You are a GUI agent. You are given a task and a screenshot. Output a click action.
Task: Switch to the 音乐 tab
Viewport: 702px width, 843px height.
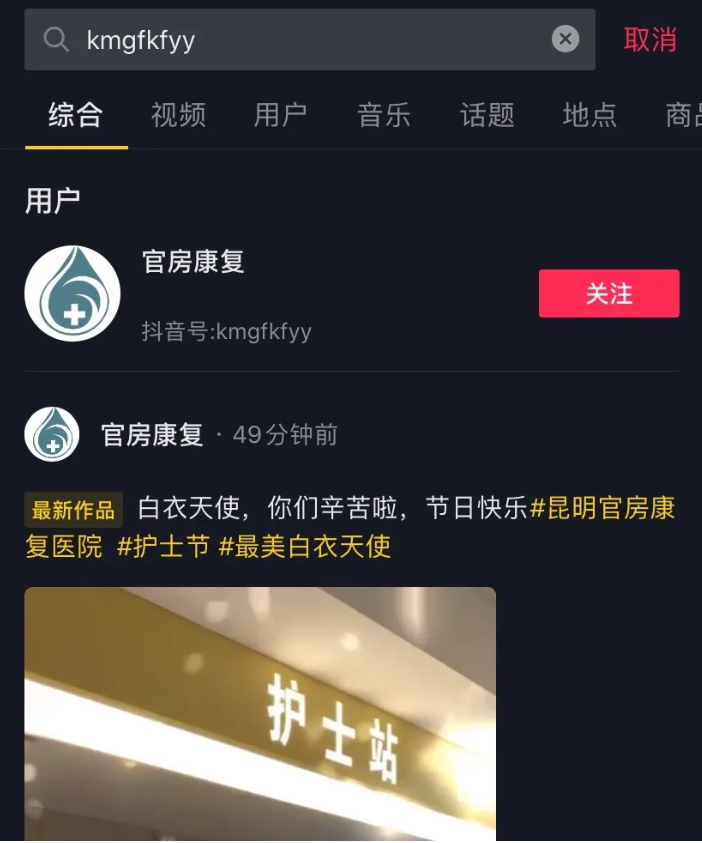pos(384,115)
